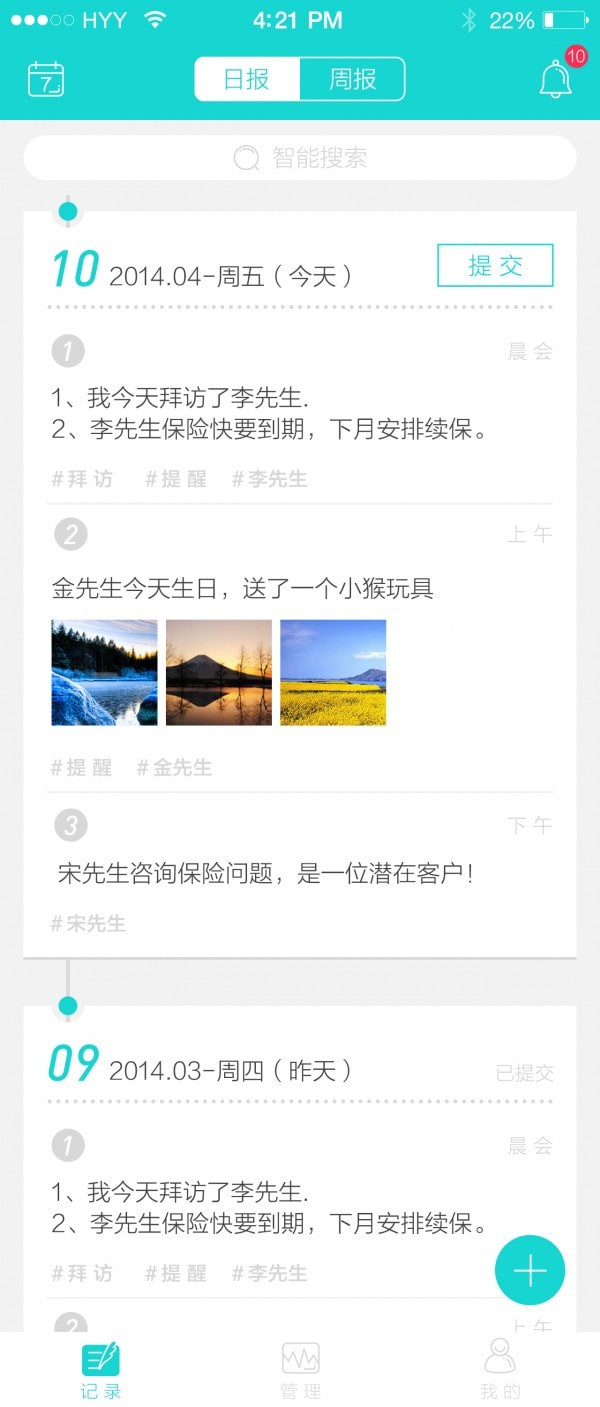Screen dimensions: 600x1407
Task: Switch to the 日报 segment
Action: pyautogui.click(x=247, y=79)
